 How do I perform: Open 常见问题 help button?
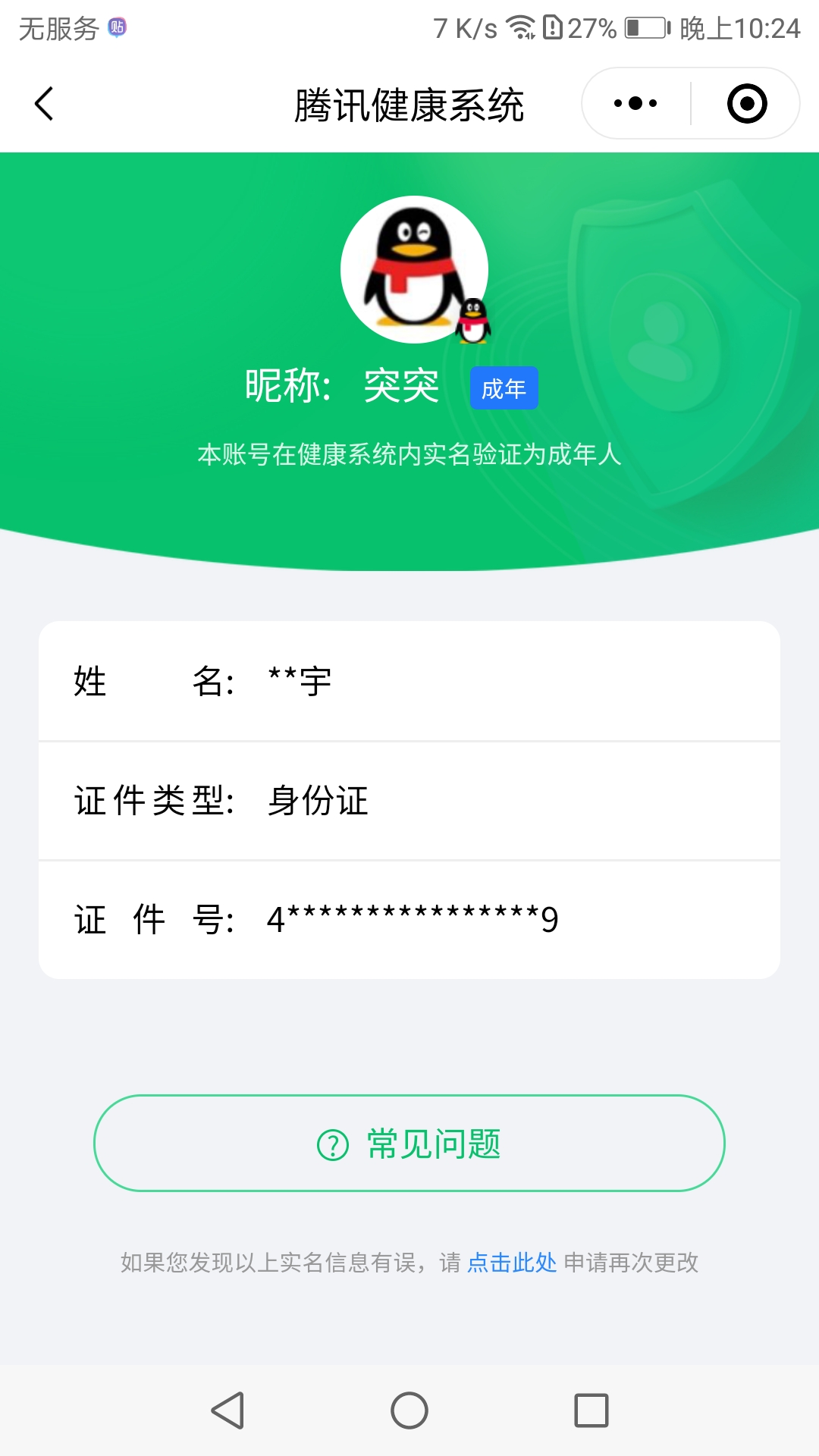pos(409,1144)
